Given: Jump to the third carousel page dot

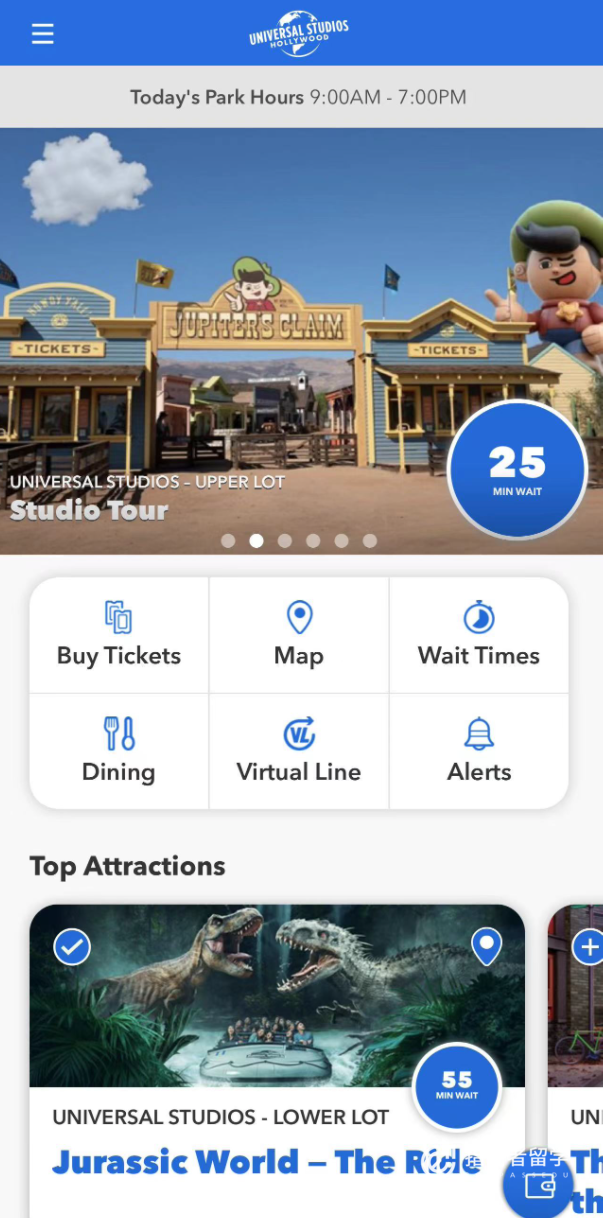Looking at the screenshot, I should 285,541.
